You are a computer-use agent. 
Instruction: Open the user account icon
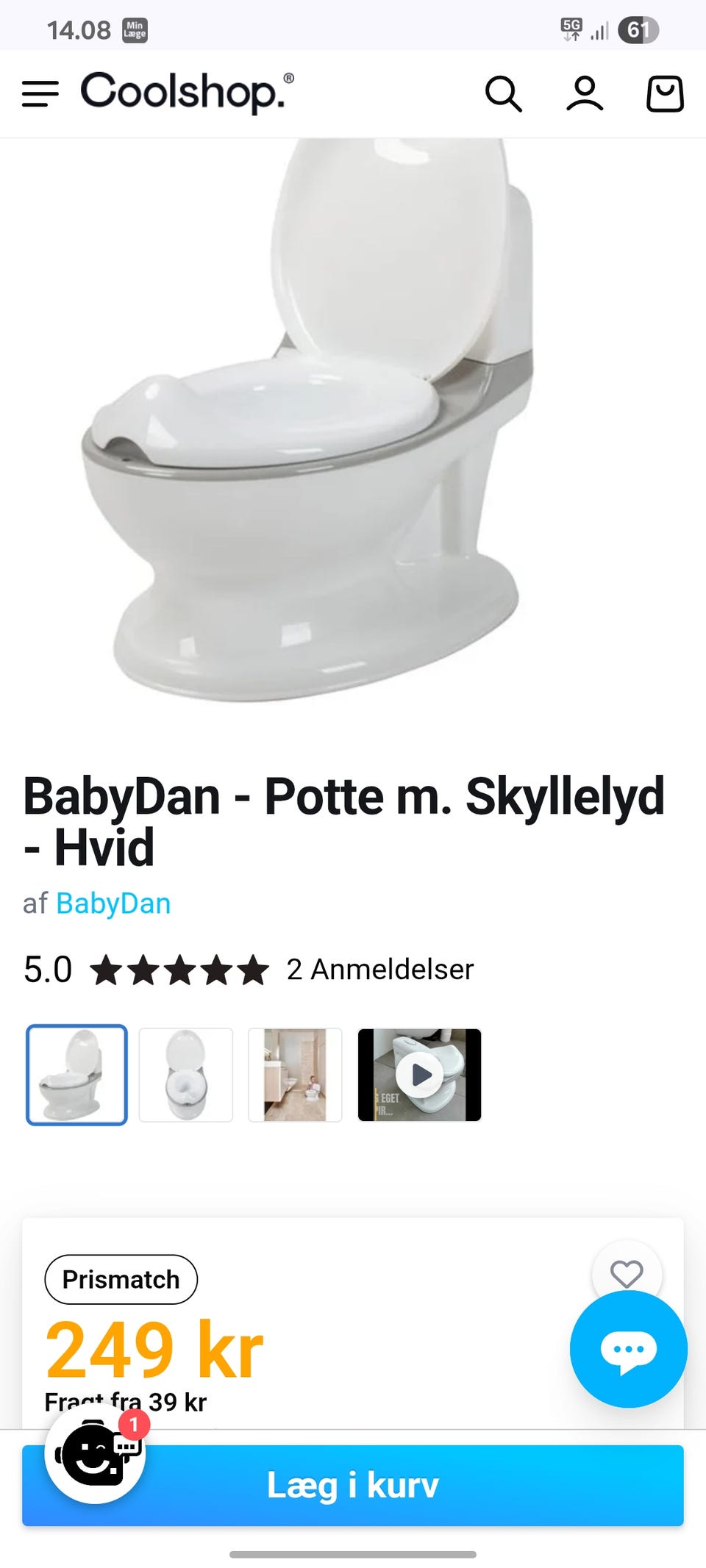coord(585,94)
